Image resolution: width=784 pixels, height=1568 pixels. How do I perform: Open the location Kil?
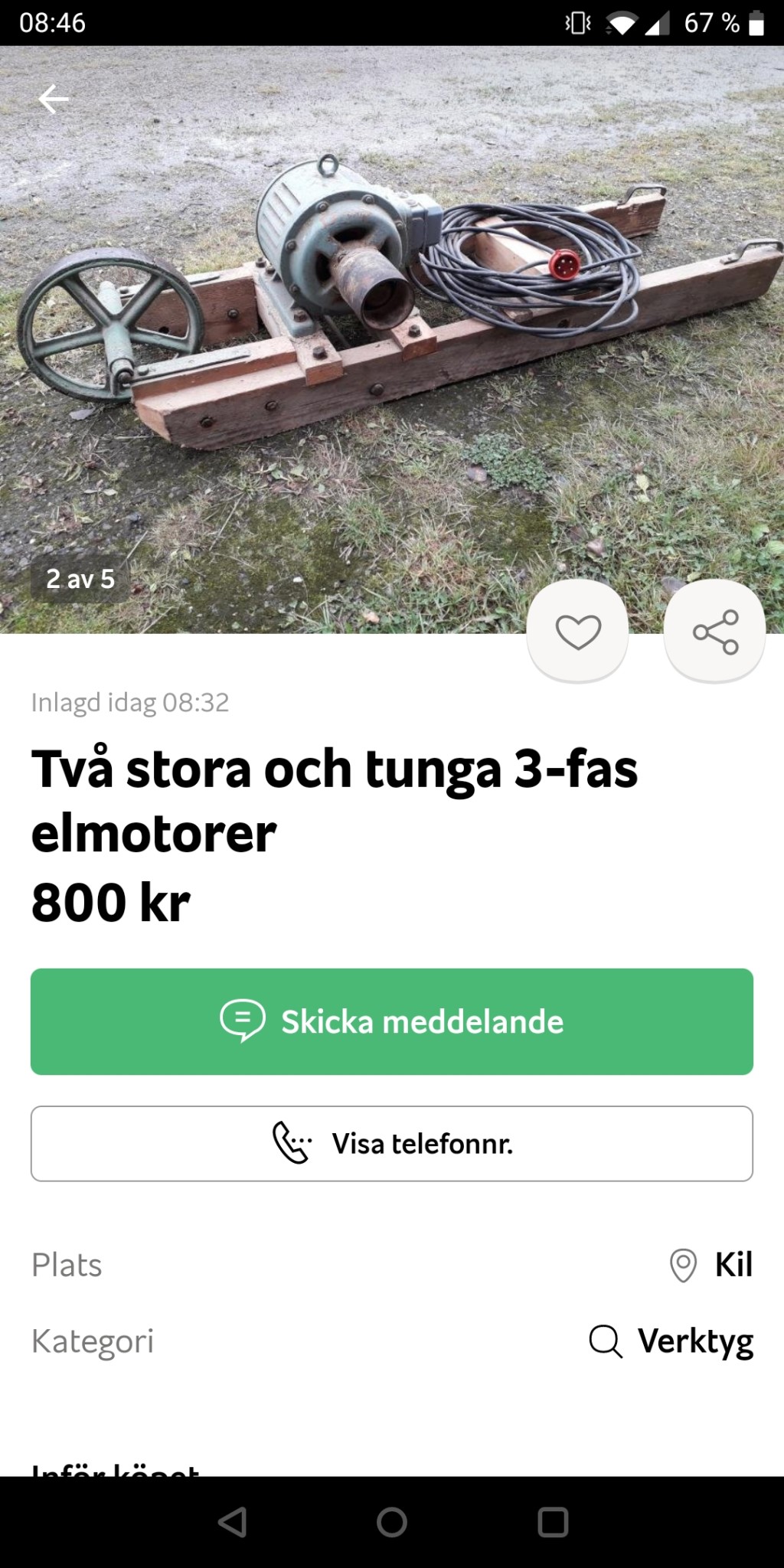coord(712,1265)
